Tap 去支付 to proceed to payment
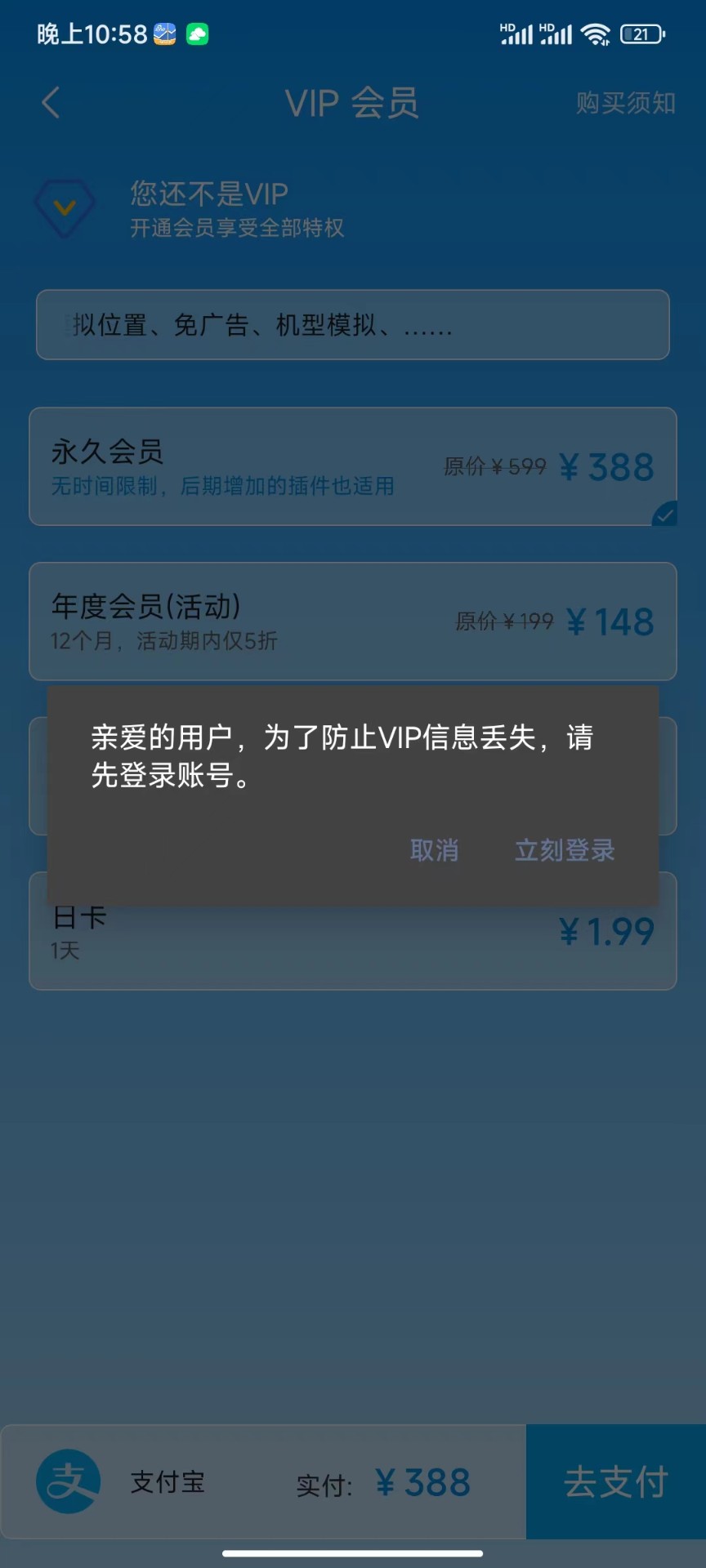The height and width of the screenshot is (1568, 706). pos(615,1481)
